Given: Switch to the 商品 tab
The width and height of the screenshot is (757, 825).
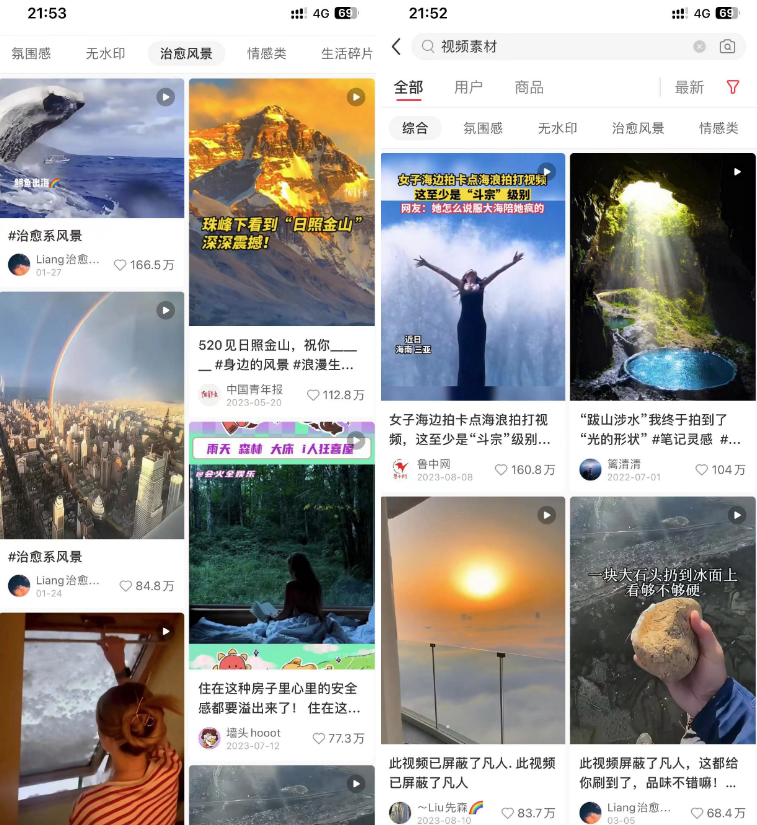Looking at the screenshot, I should coord(529,88).
